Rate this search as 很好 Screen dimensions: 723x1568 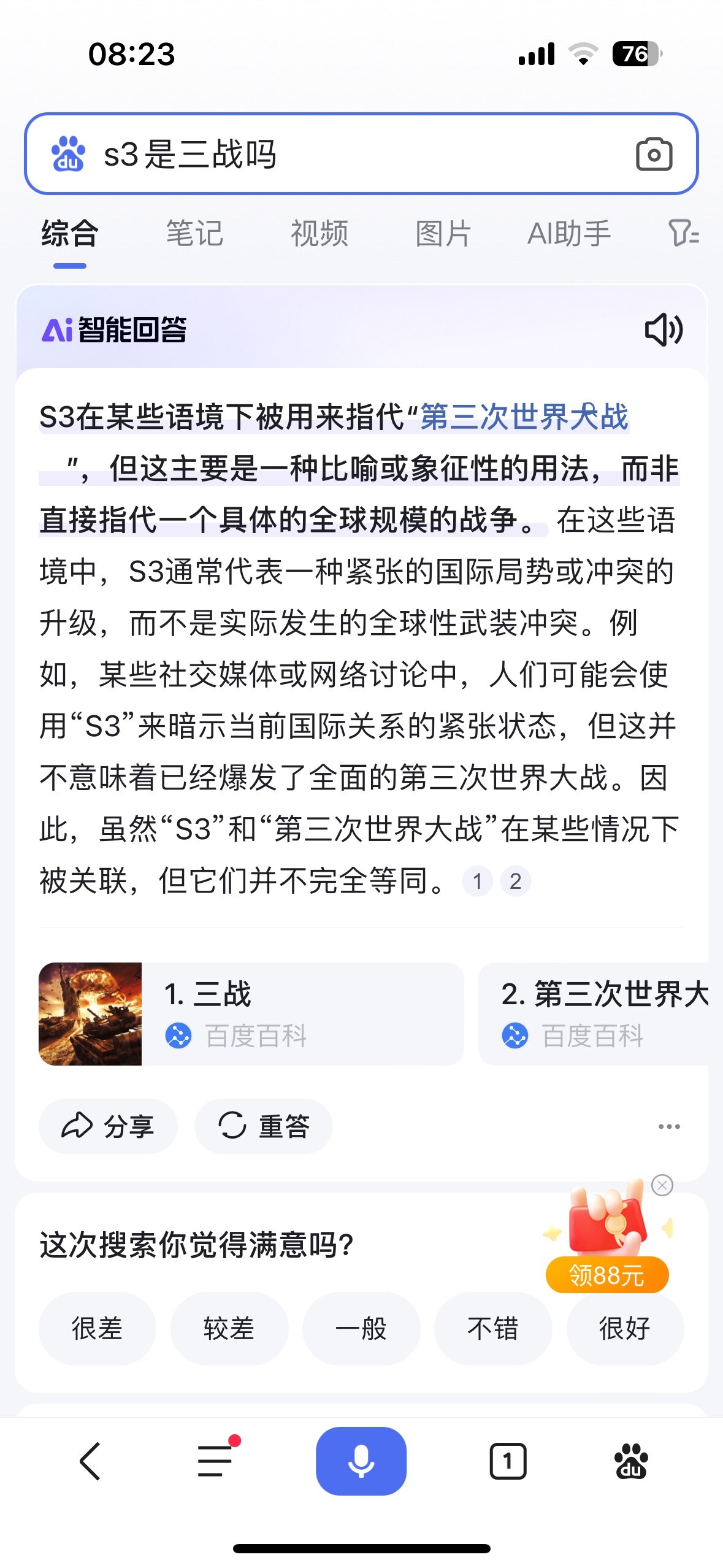pos(624,1328)
